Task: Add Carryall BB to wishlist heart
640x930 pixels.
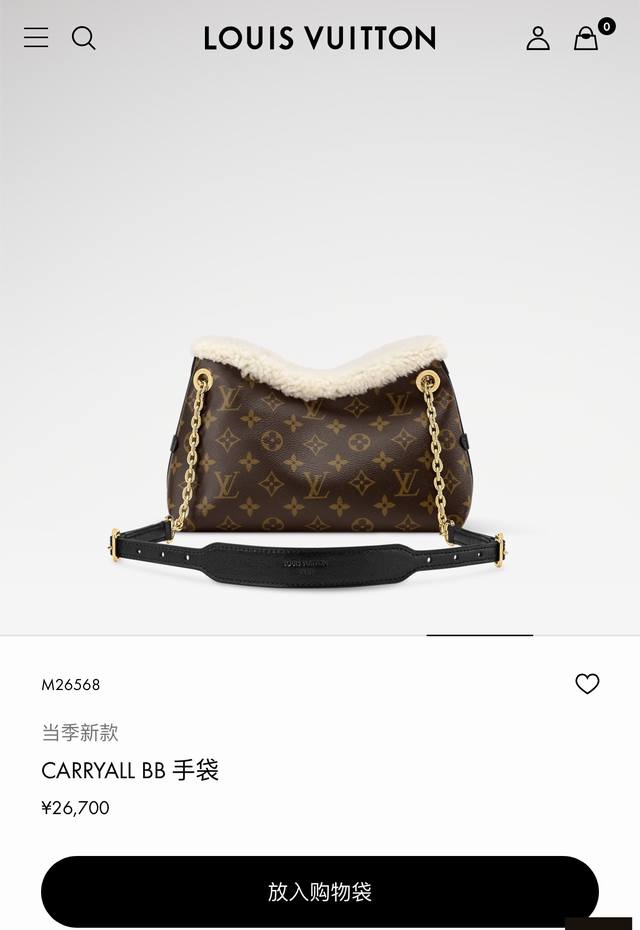Action: point(587,684)
